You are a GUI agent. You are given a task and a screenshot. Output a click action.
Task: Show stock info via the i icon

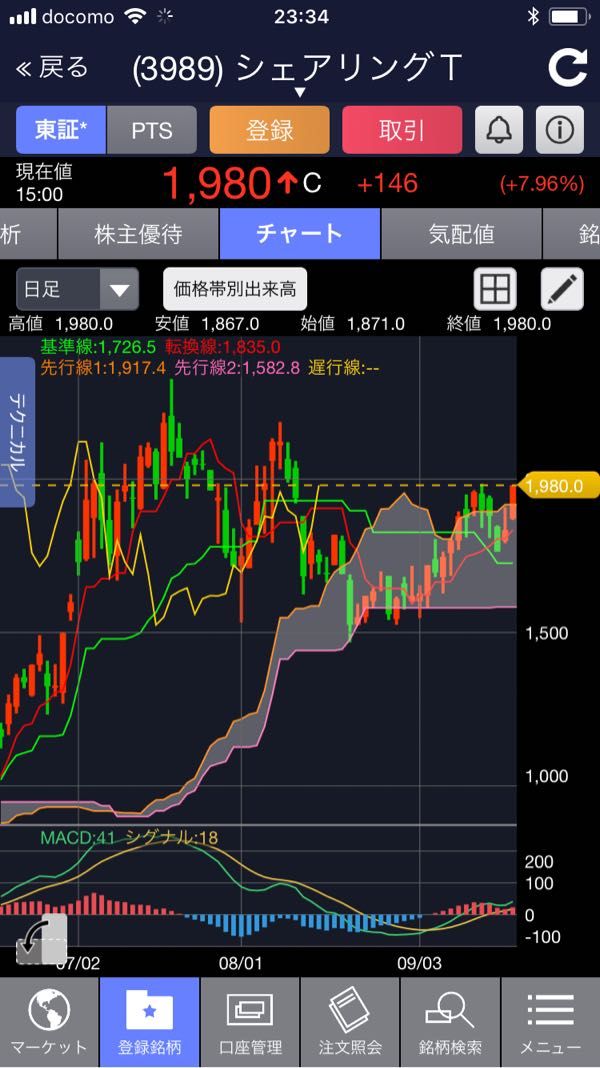tap(560, 129)
